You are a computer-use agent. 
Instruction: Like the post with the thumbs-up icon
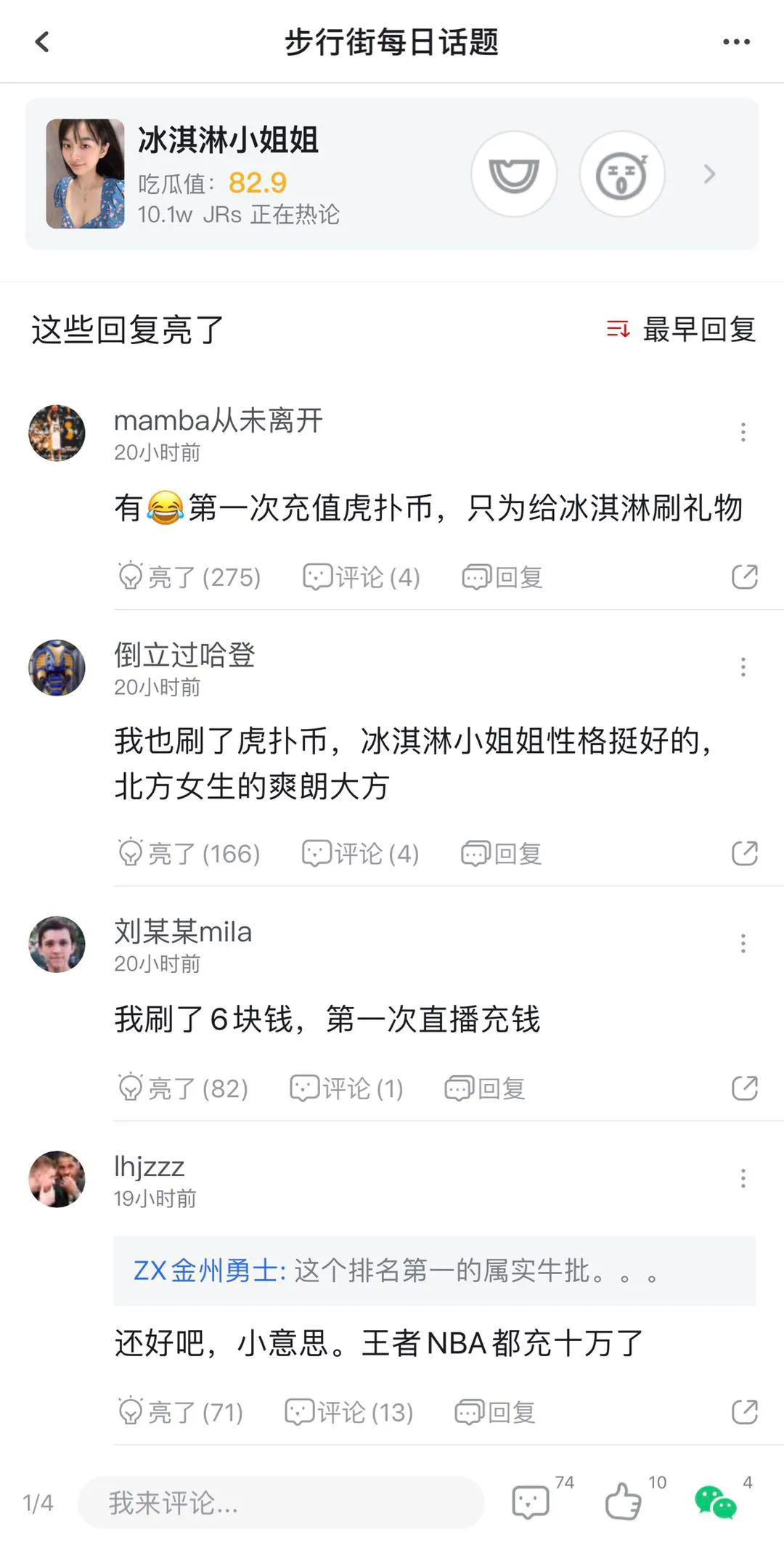click(x=624, y=1501)
